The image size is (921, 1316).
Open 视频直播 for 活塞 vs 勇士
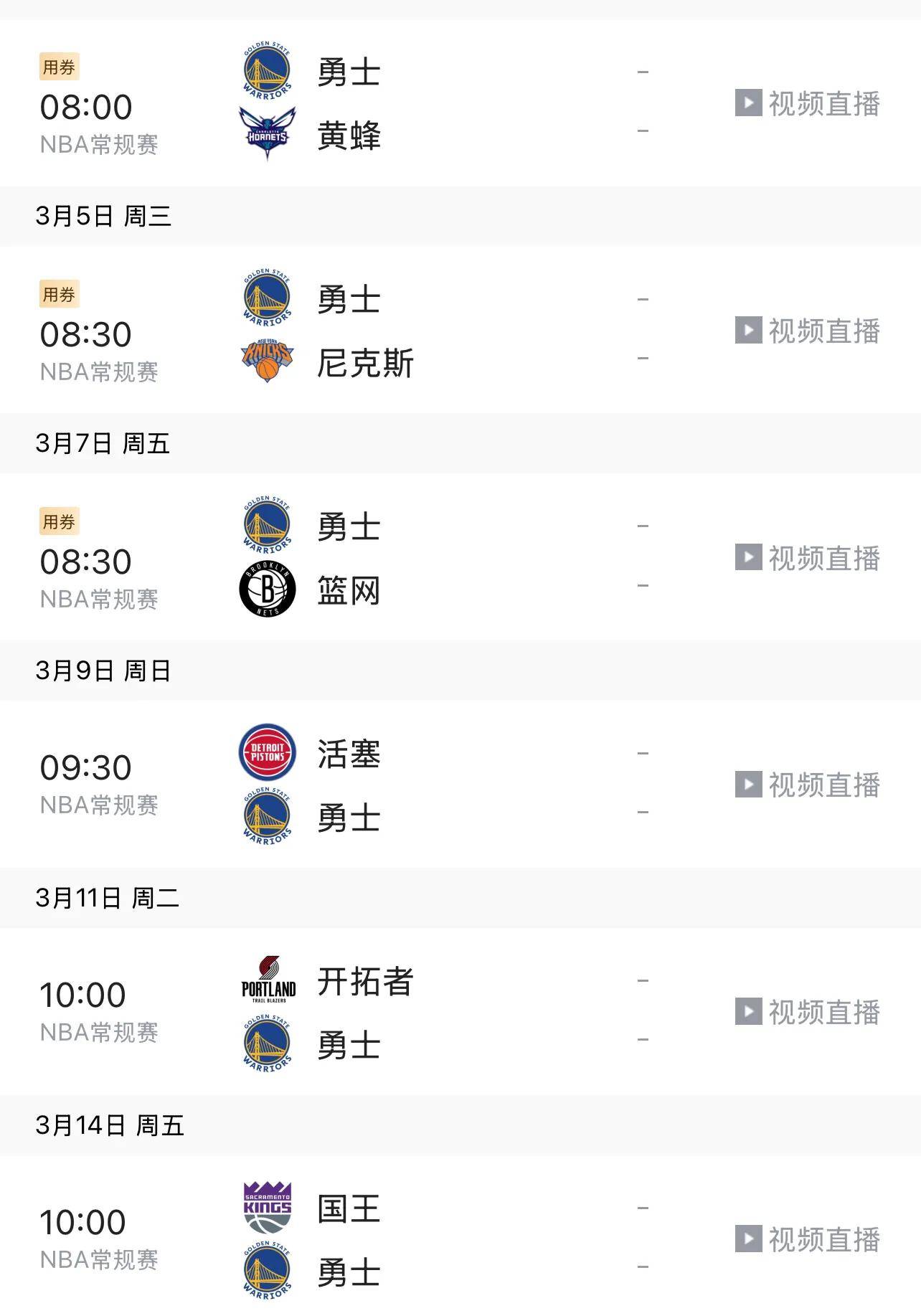pyautogui.click(x=808, y=785)
